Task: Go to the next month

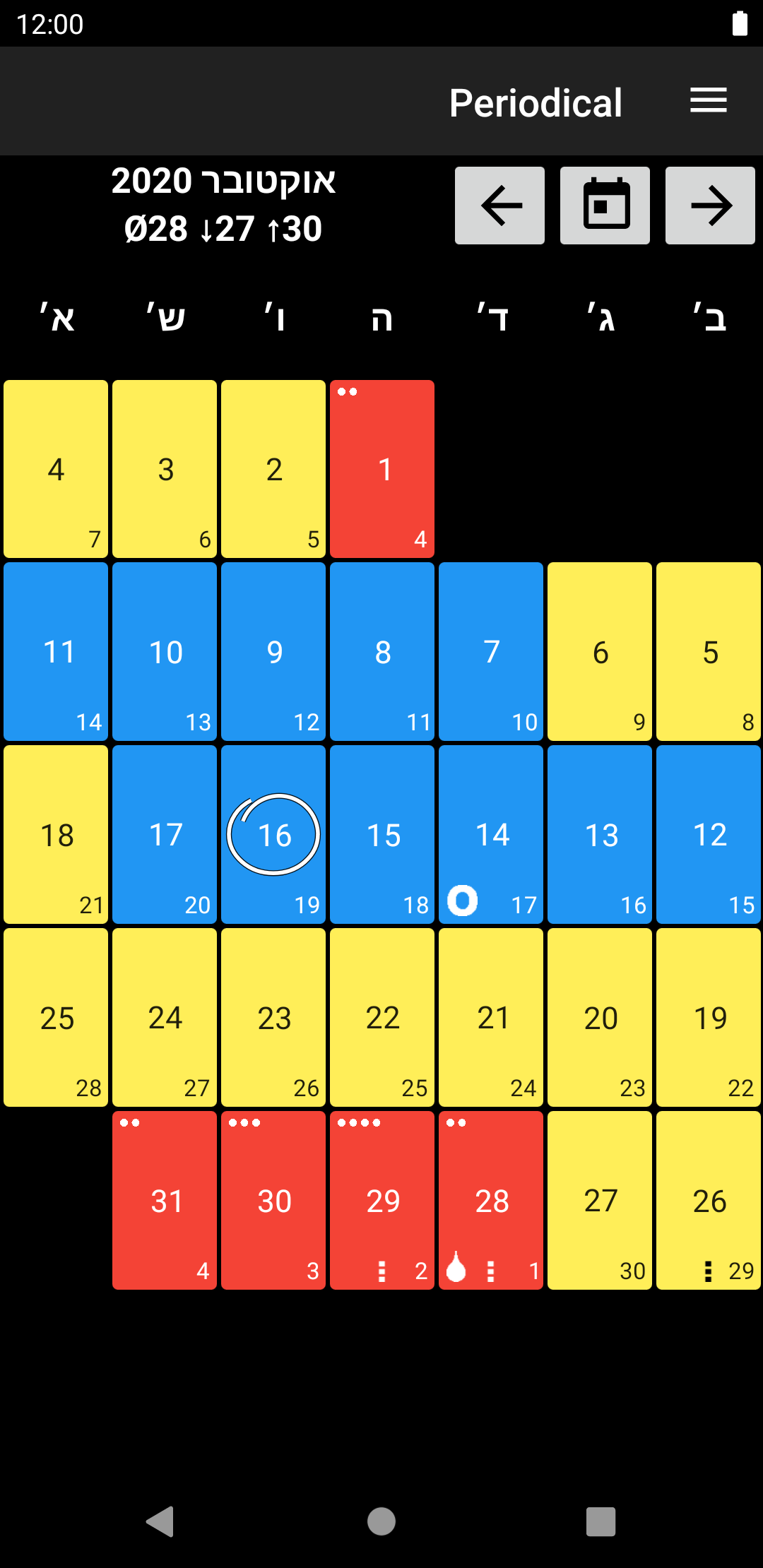Action: point(710,206)
